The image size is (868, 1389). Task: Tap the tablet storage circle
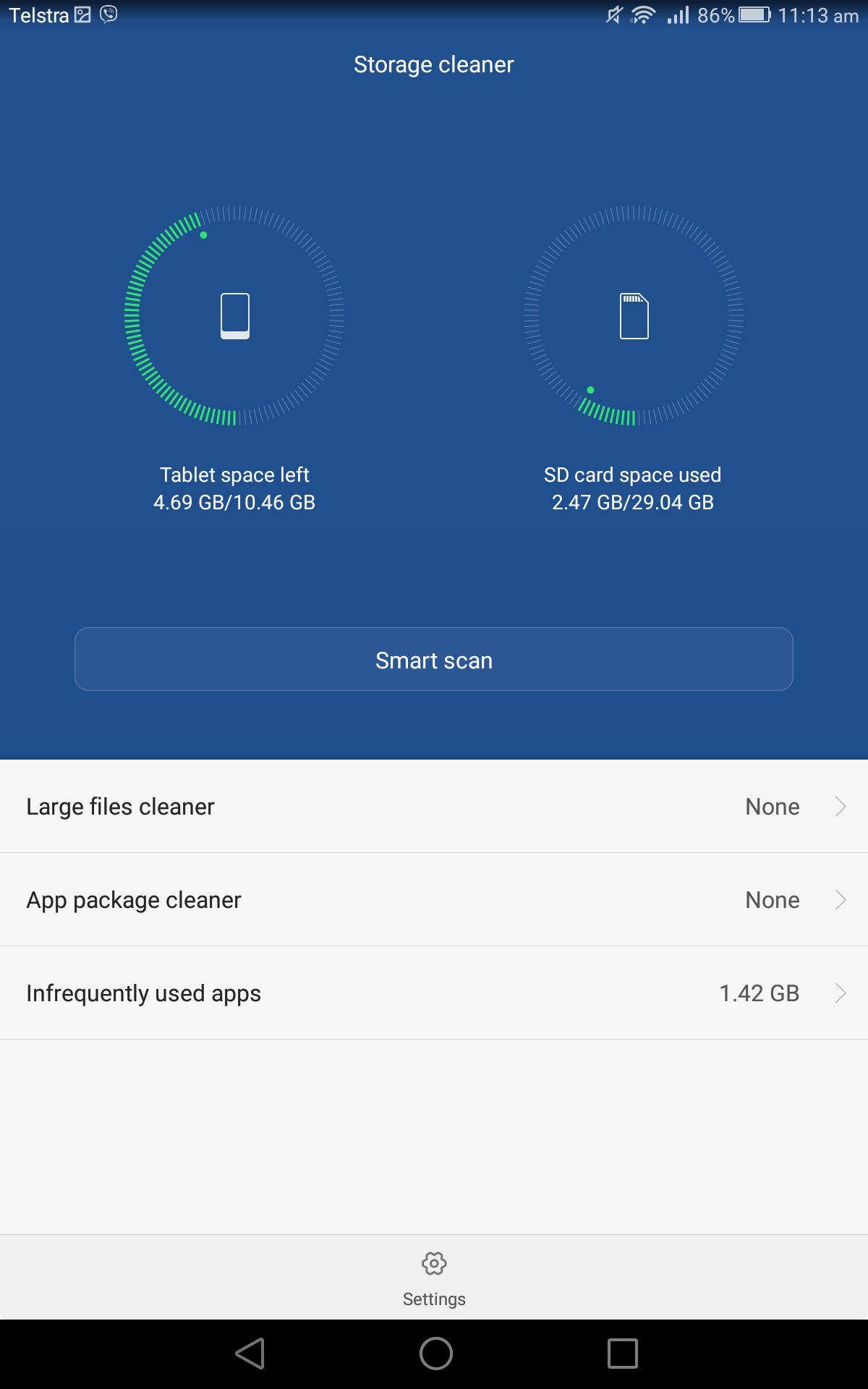coord(234,315)
